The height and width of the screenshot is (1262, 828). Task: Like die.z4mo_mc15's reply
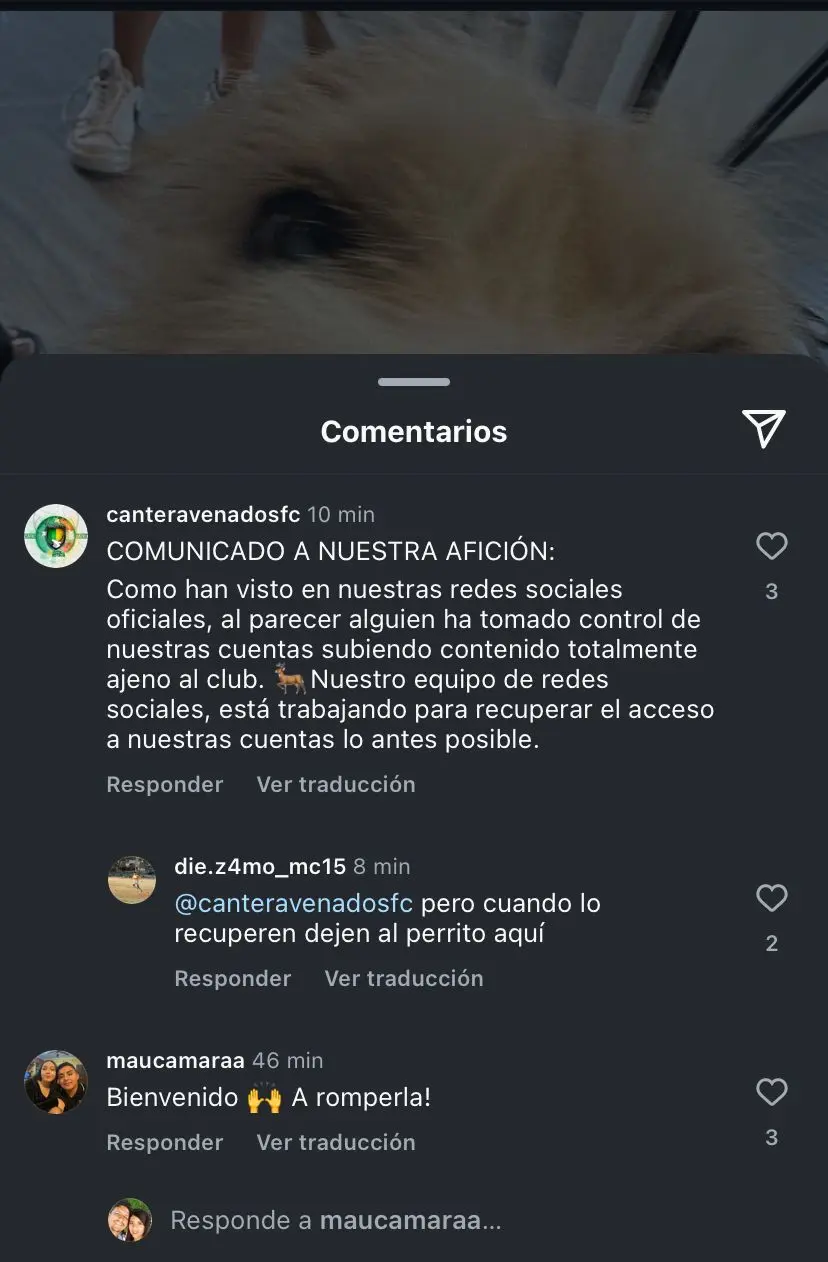[771, 898]
